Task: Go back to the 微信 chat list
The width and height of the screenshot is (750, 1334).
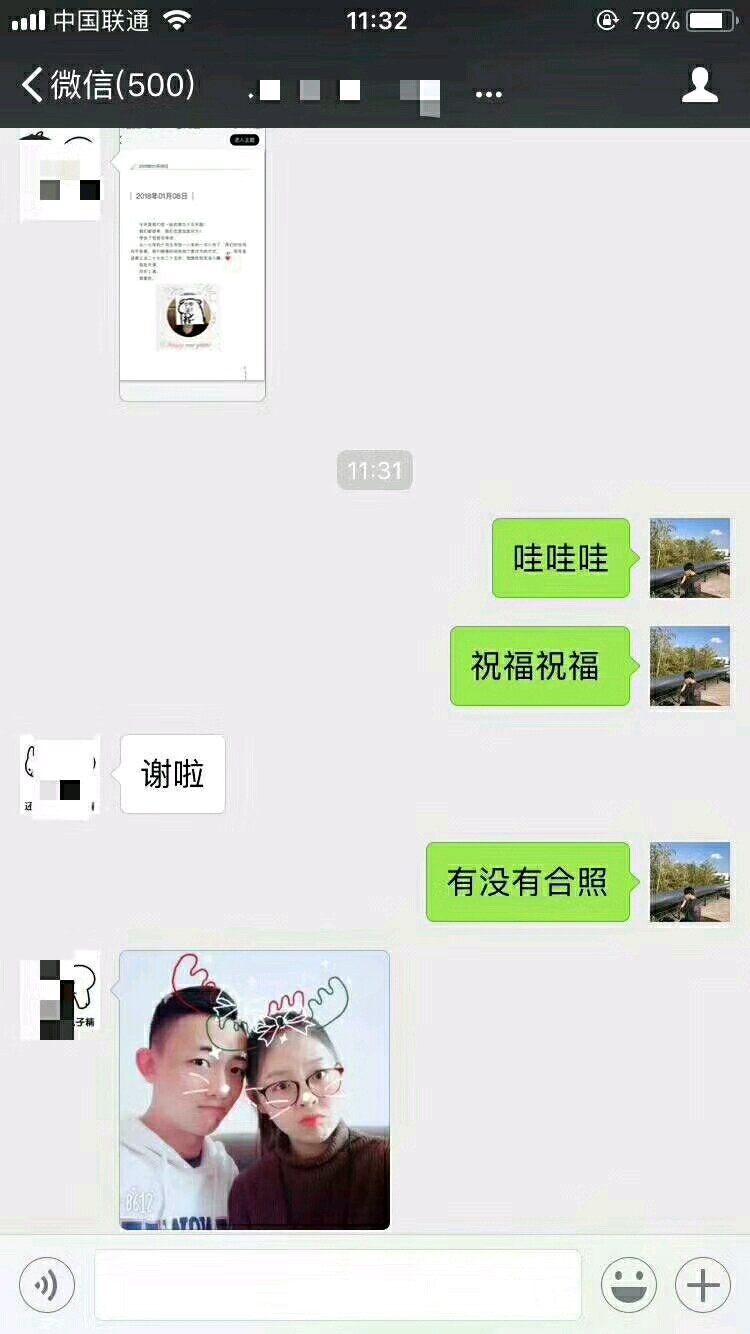Action: coord(108,85)
